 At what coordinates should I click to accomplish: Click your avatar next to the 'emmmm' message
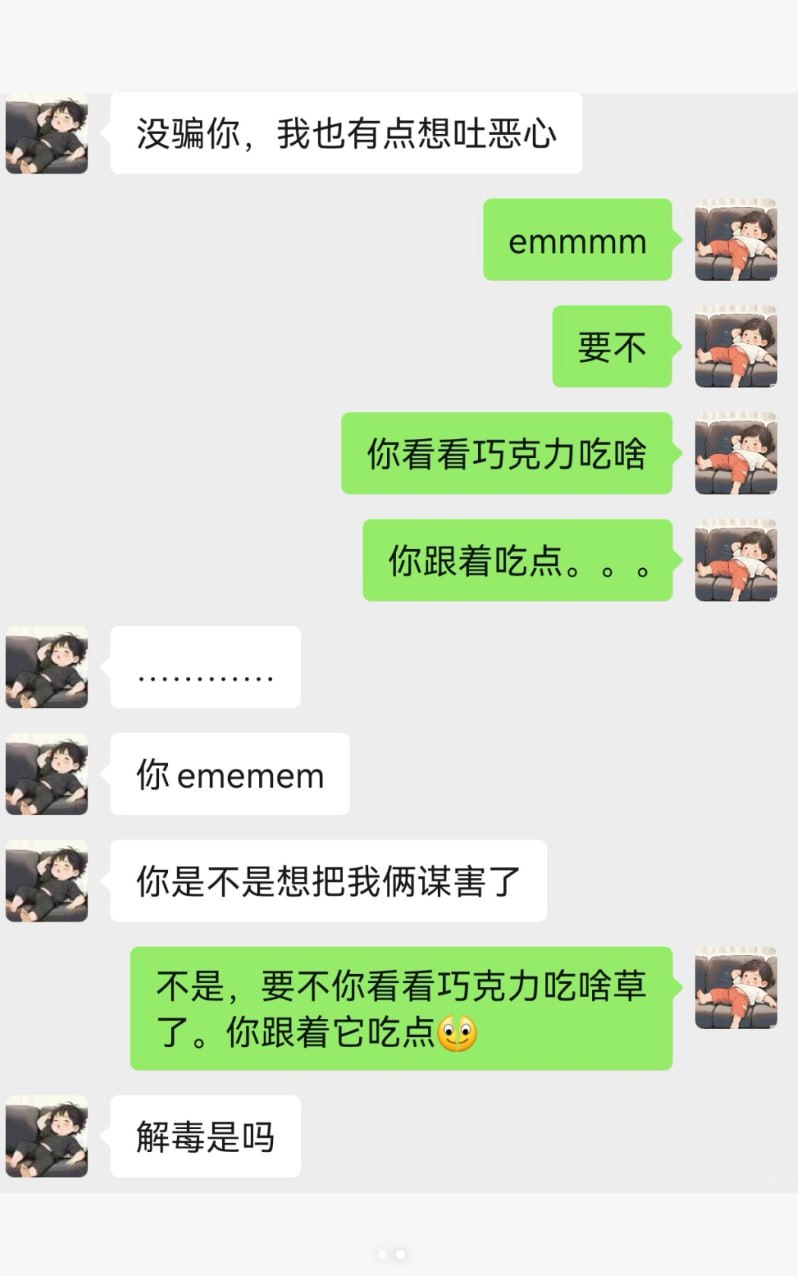pos(736,240)
